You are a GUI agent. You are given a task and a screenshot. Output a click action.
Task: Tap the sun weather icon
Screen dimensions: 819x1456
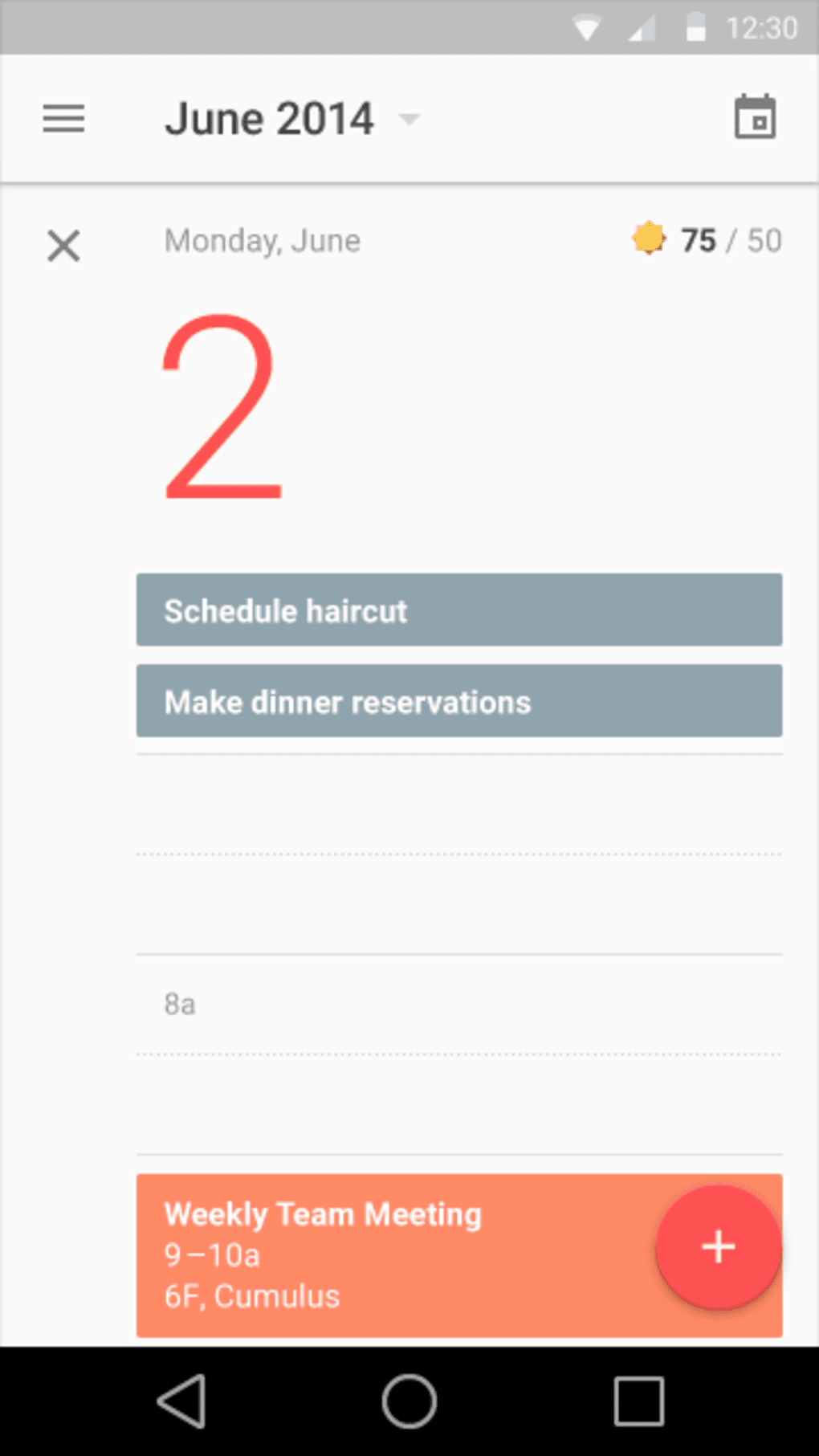pyautogui.click(x=649, y=239)
